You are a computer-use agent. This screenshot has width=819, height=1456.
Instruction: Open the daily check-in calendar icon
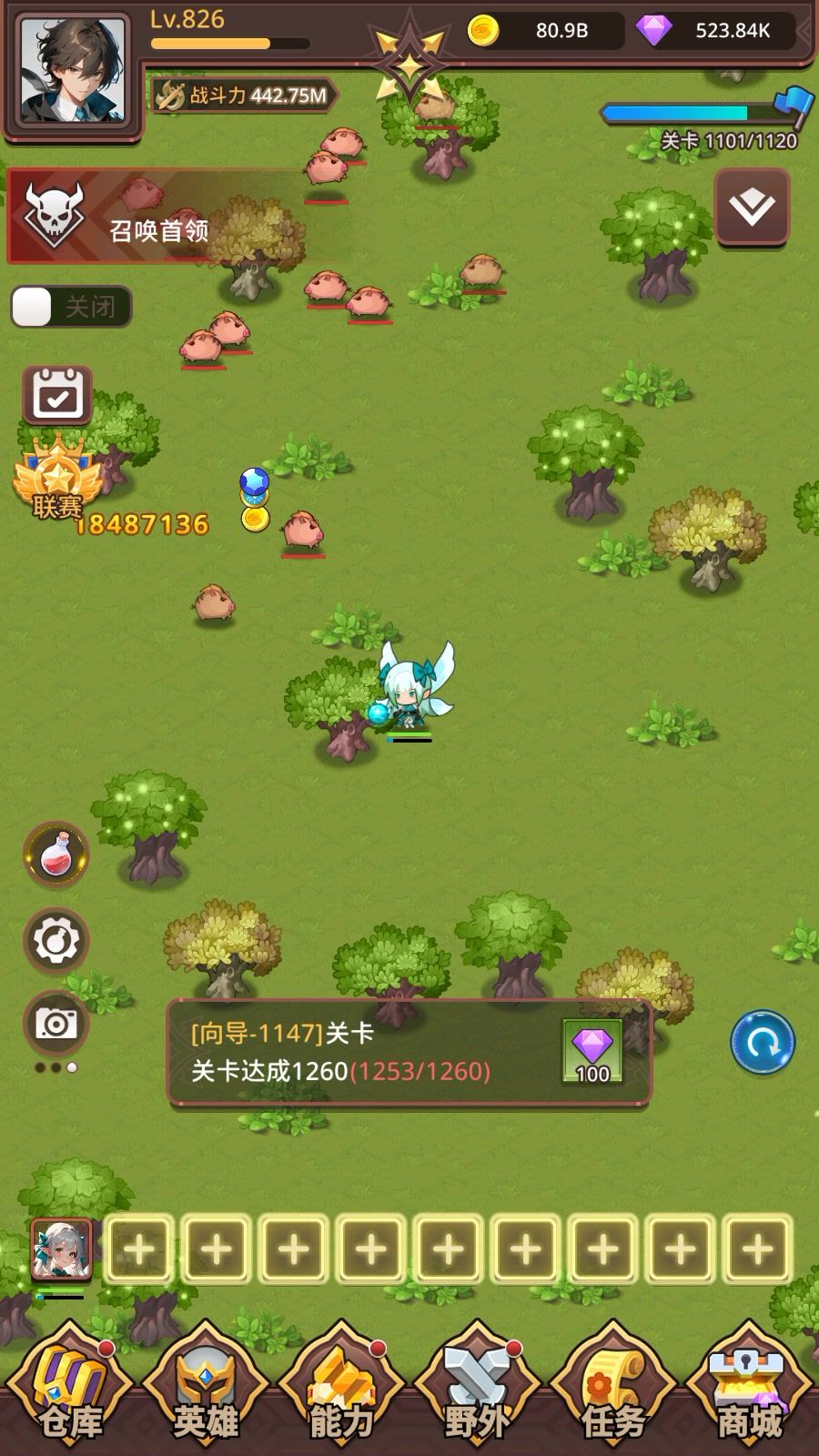(56, 395)
